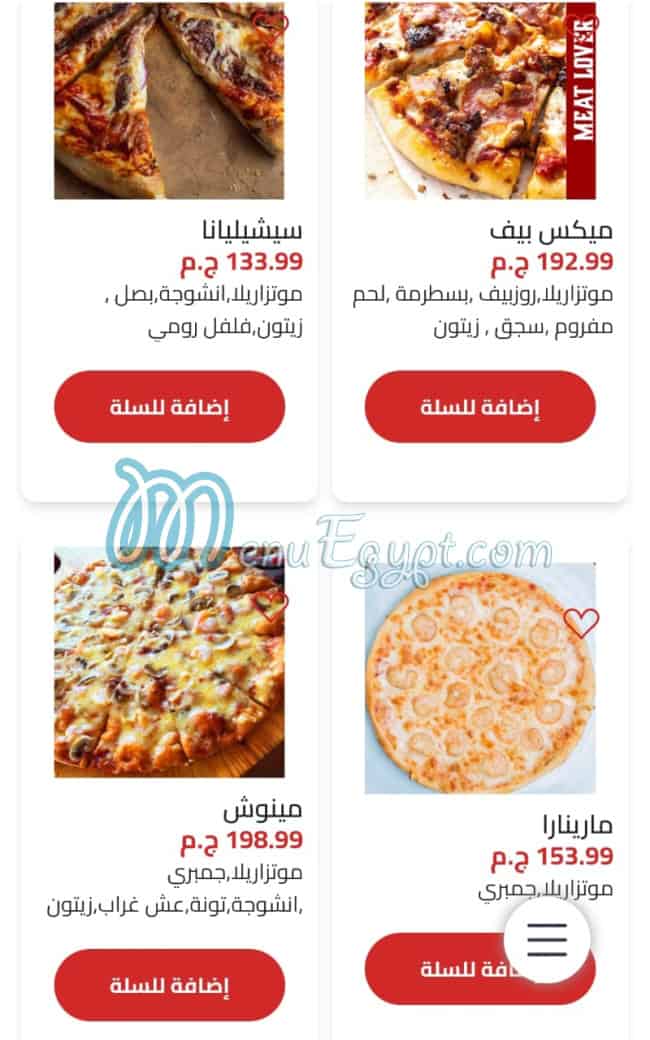Add ميكس بيف pizza to the cart
Screen dimensions: 650x1040
pos(480,407)
